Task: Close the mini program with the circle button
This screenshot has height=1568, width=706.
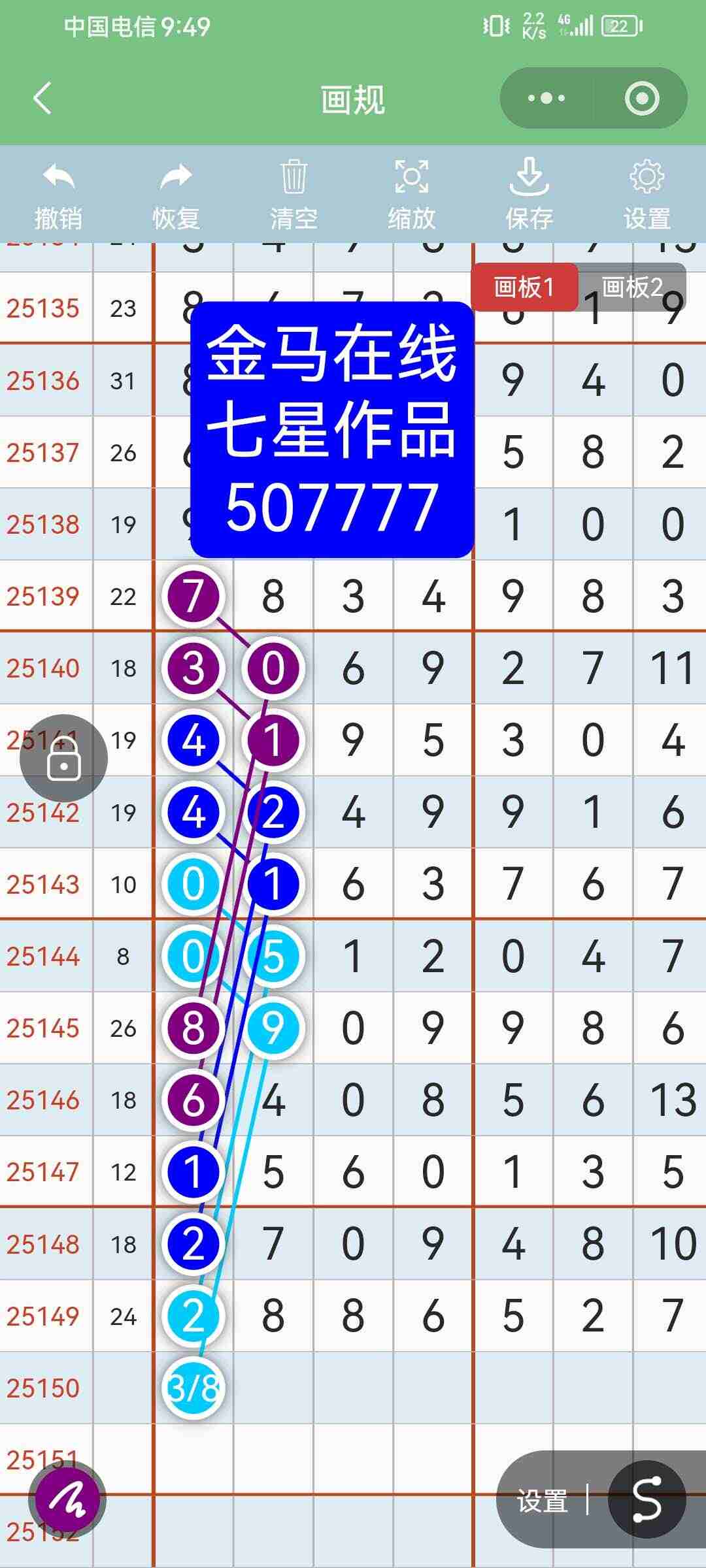Action: pos(641,99)
